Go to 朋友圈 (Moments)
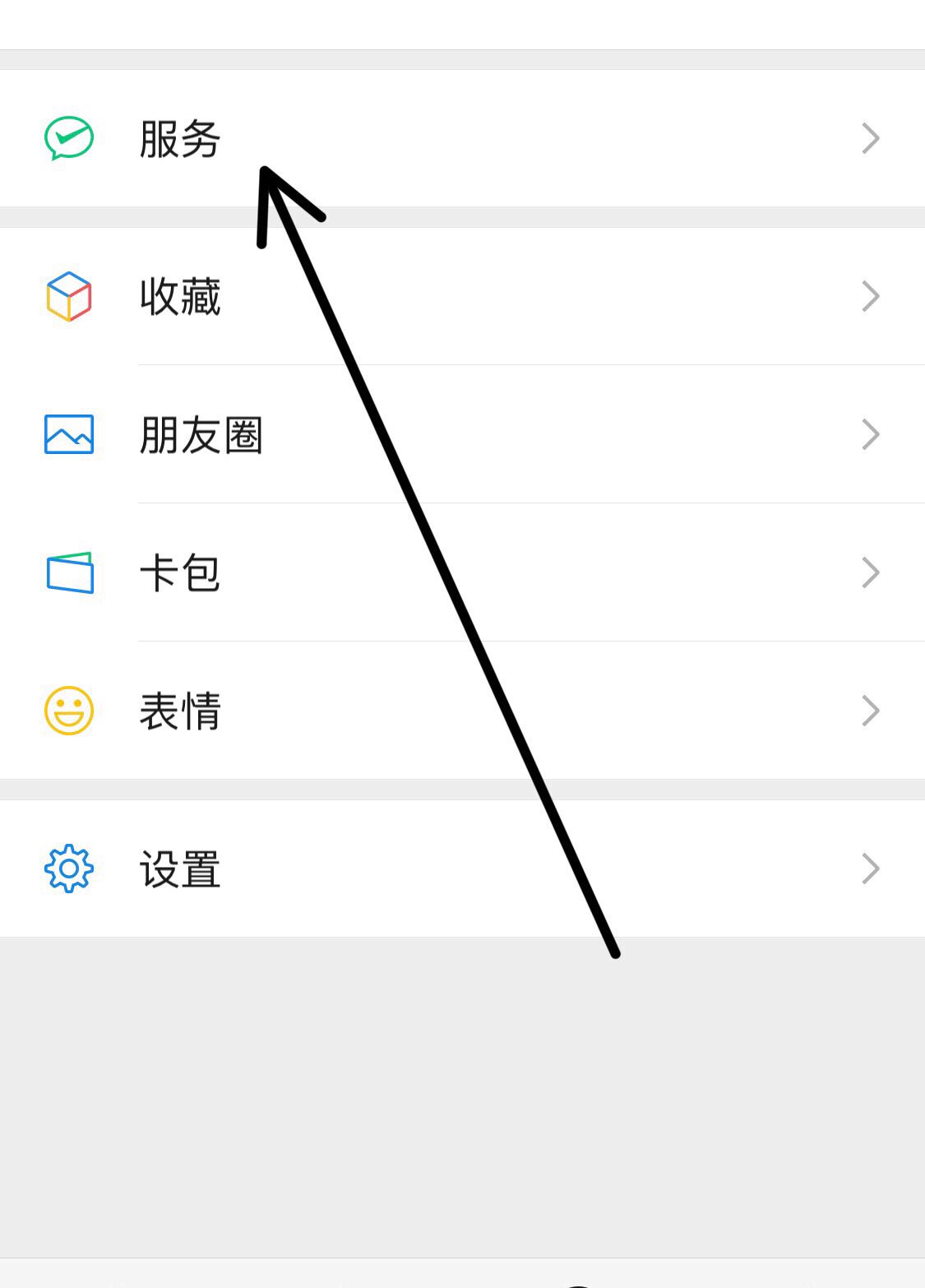Viewport: 925px width, 1288px height. click(201, 434)
